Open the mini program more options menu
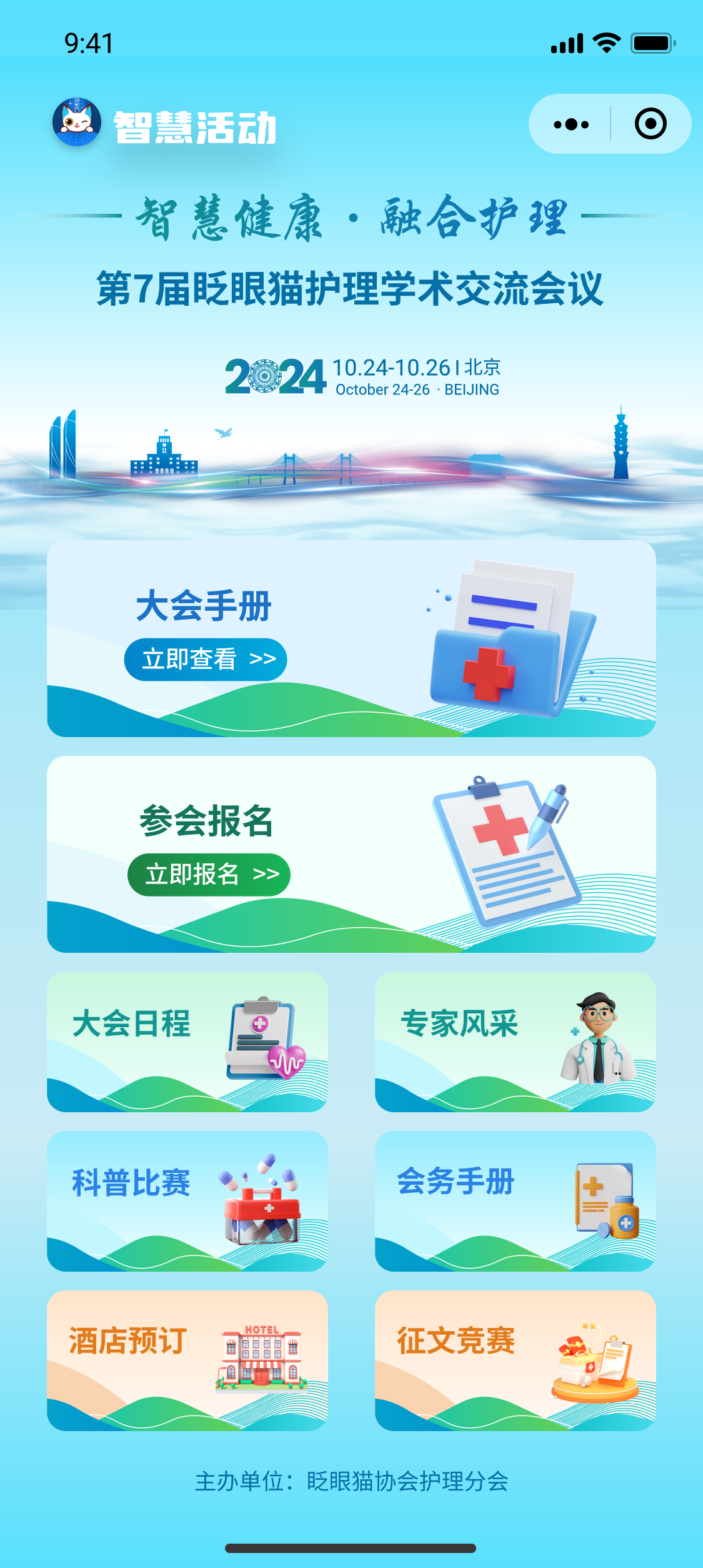Image resolution: width=703 pixels, height=1568 pixels. click(571, 124)
